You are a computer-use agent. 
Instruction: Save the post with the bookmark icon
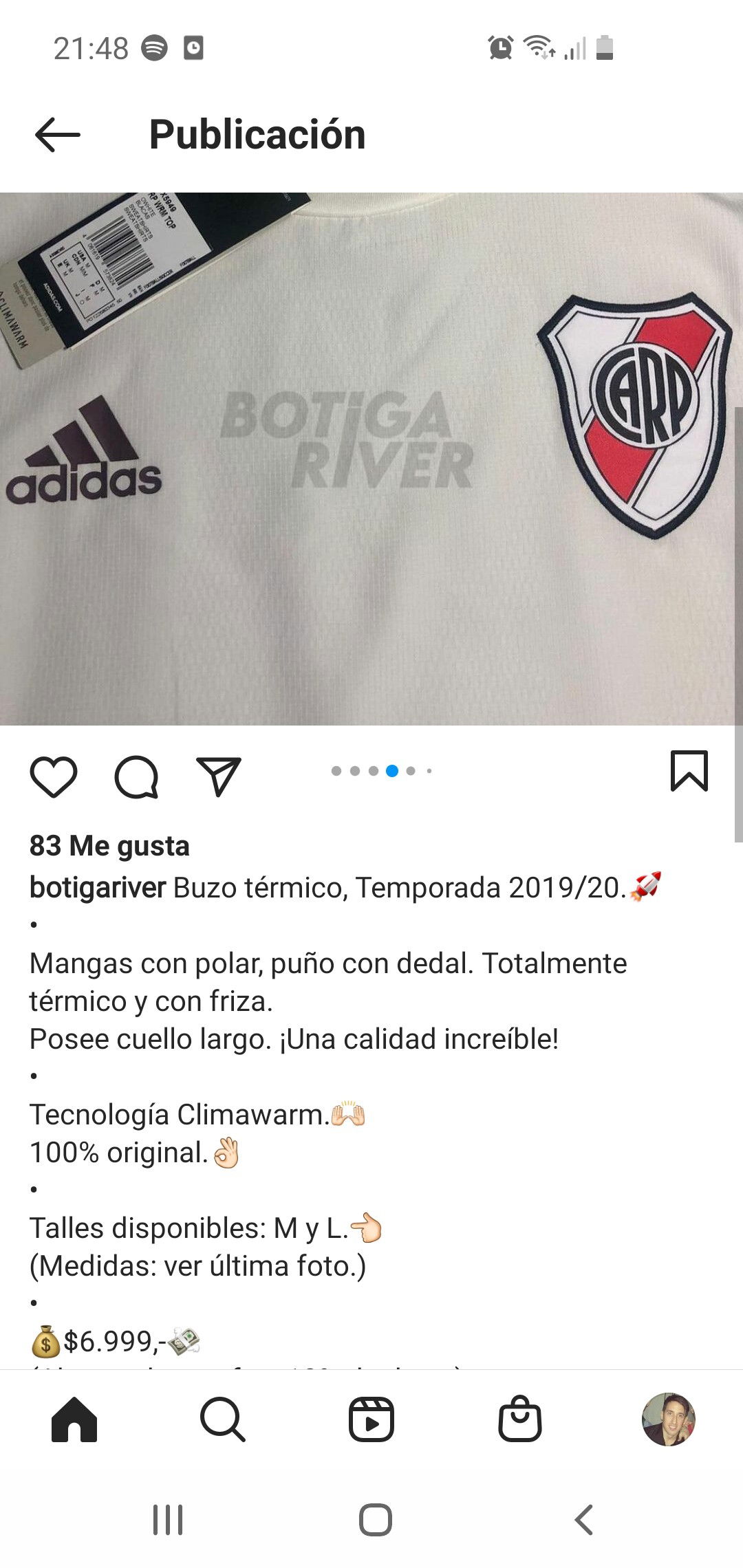[x=689, y=771]
